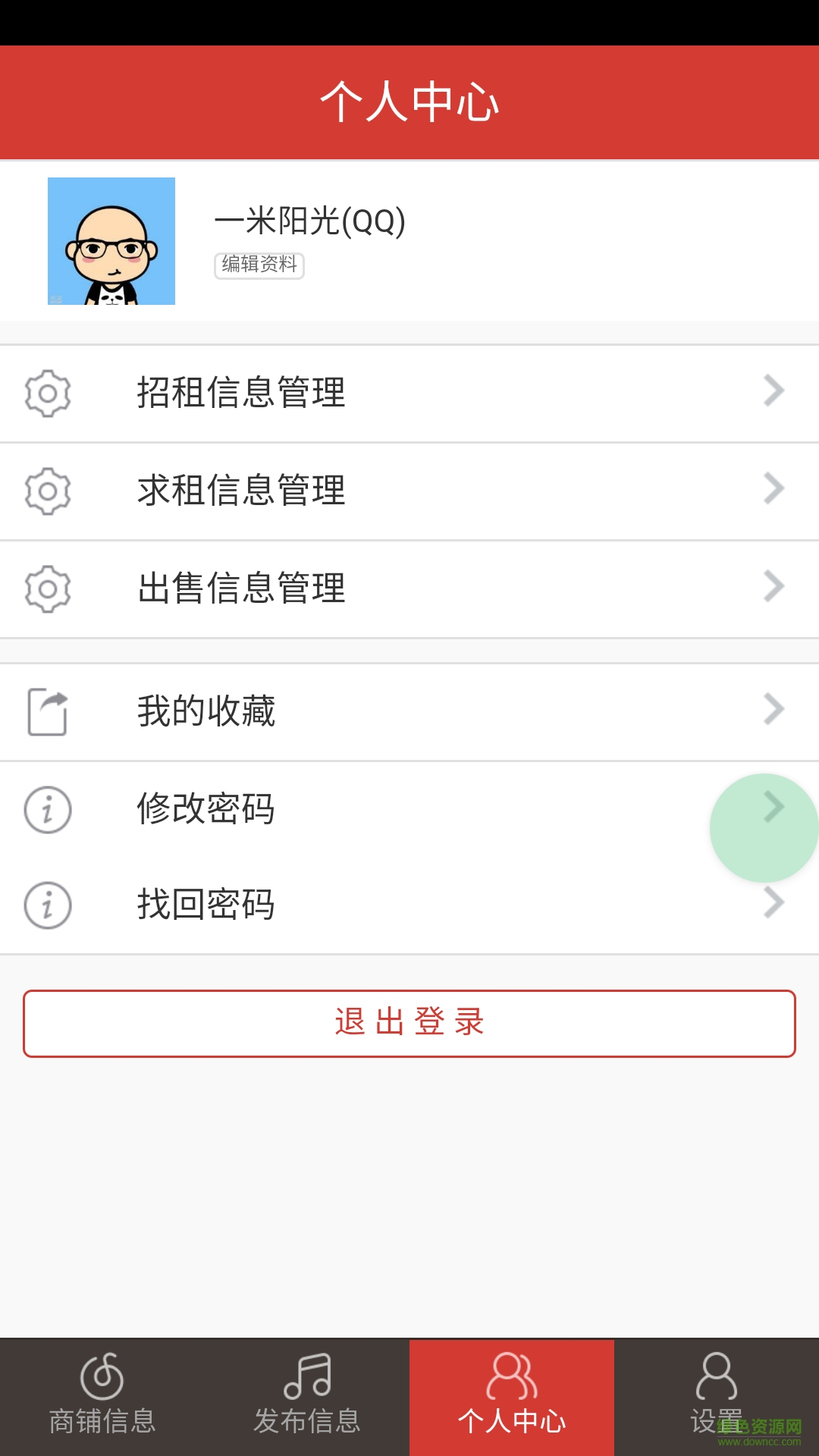Open 找回密码 using the right arrow

pos(773,902)
